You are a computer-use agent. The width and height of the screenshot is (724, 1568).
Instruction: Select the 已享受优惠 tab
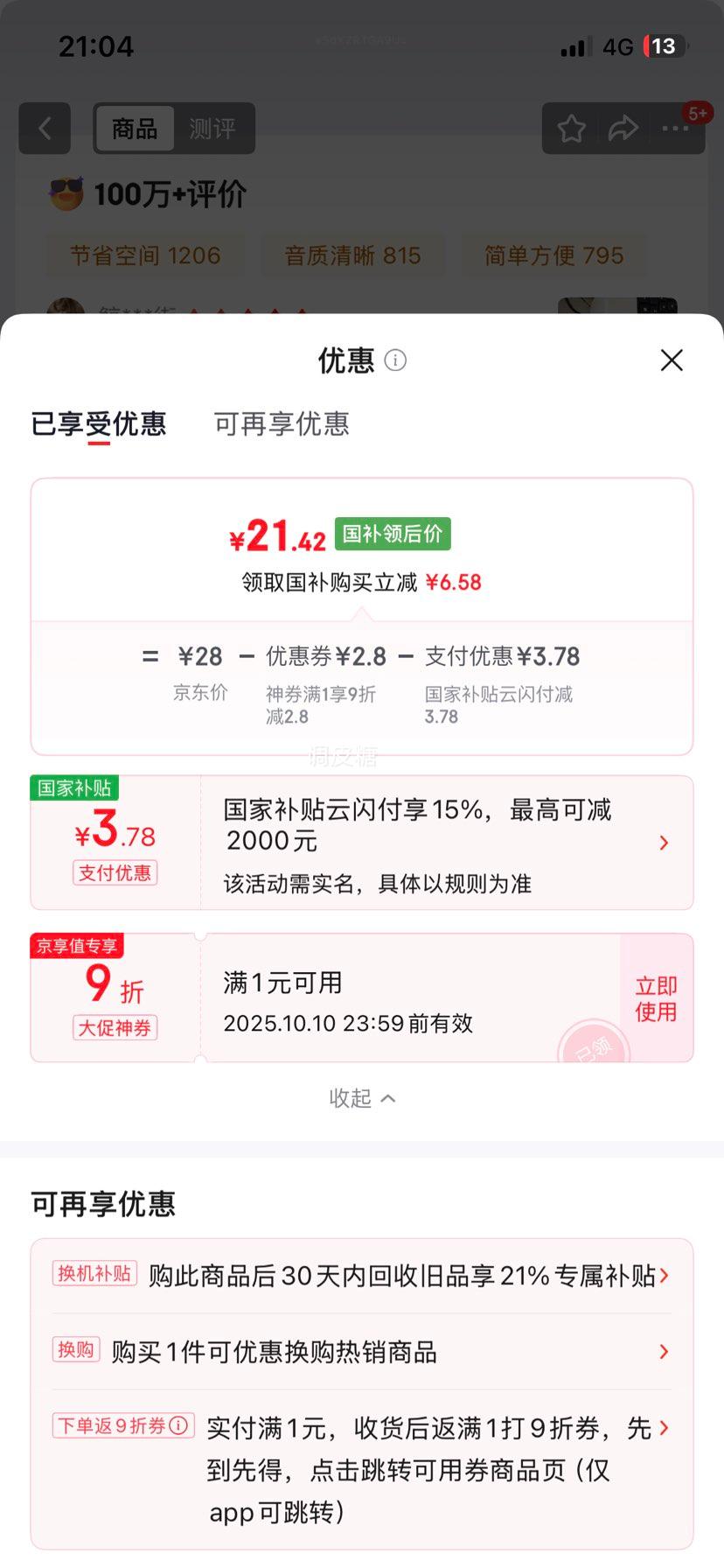tap(99, 424)
